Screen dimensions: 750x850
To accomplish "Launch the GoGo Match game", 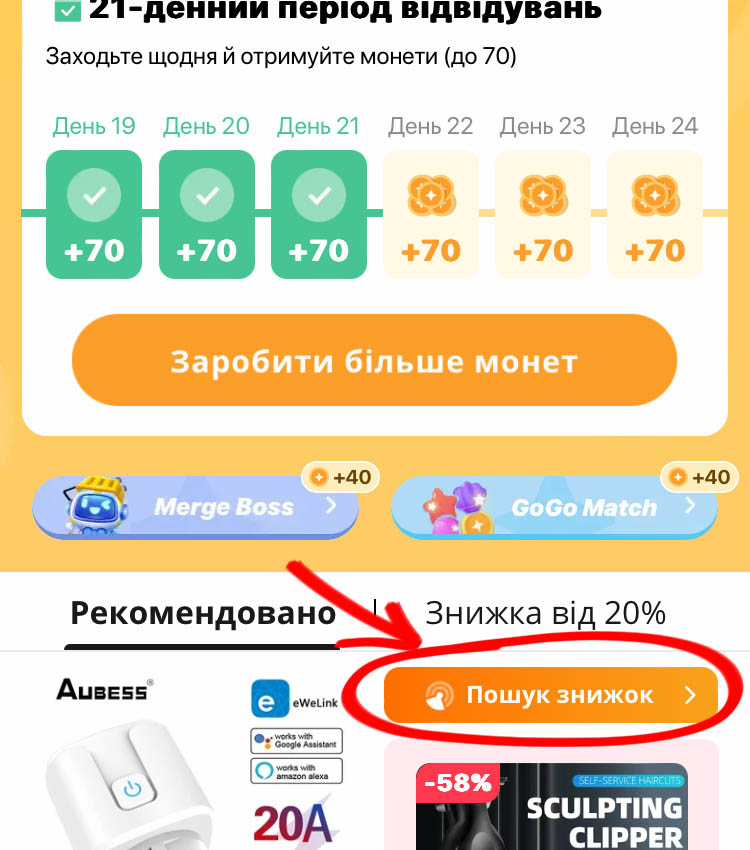I will [x=554, y=507].
